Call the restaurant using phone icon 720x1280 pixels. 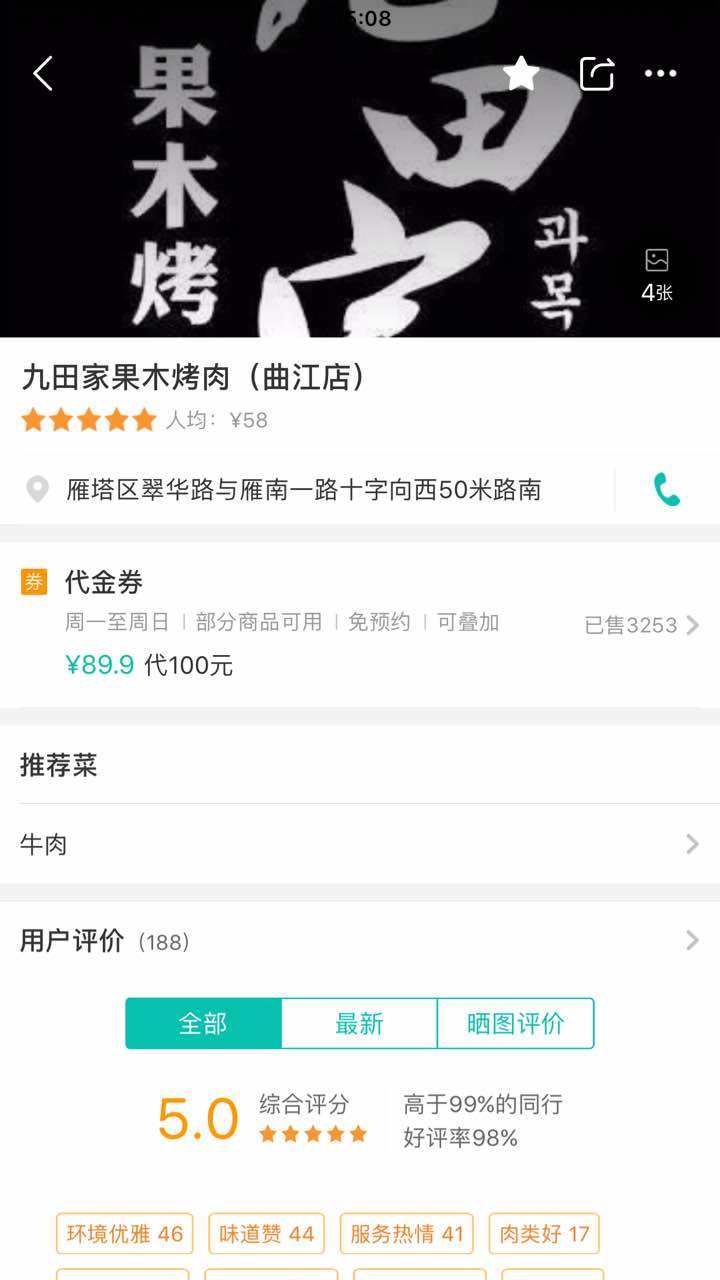coord(666,489)
